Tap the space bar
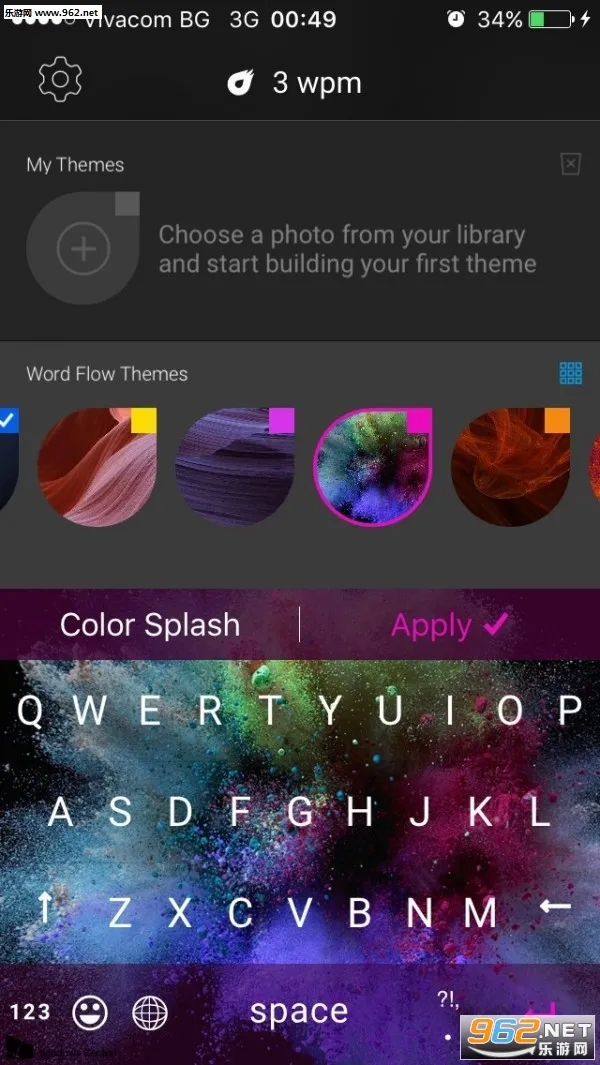 [299, 1011]
